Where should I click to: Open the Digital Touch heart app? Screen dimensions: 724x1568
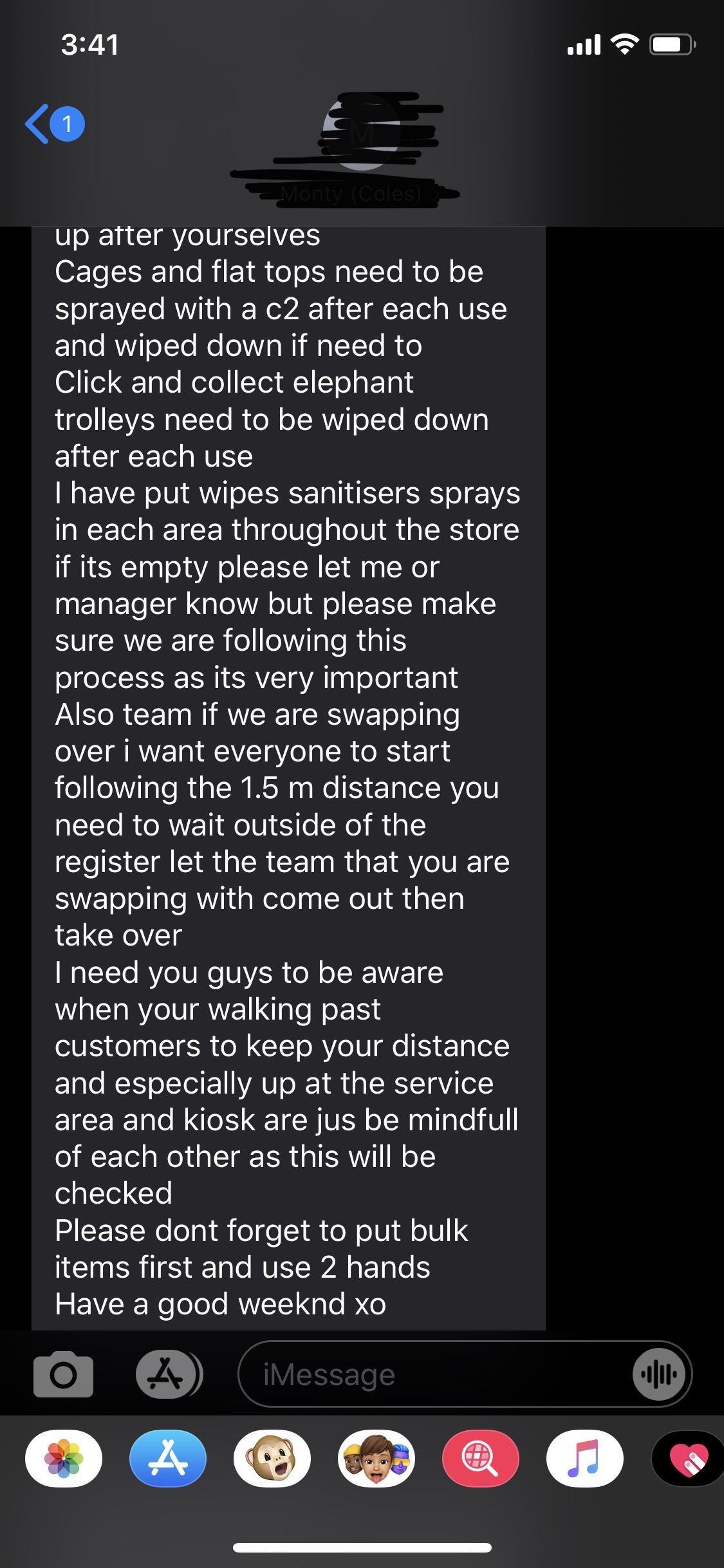[x=689, y=1459]
